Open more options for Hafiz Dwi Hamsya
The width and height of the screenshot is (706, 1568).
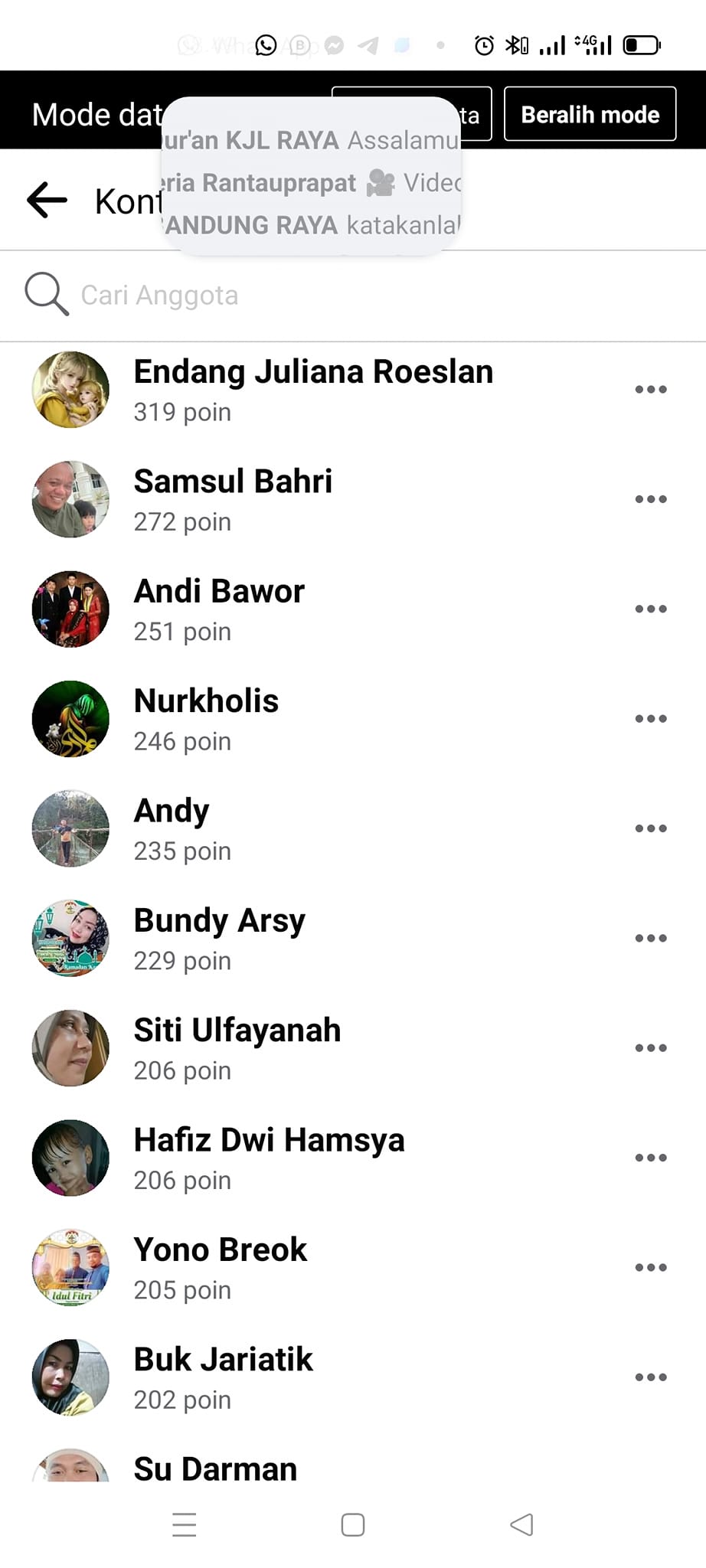650,1158
